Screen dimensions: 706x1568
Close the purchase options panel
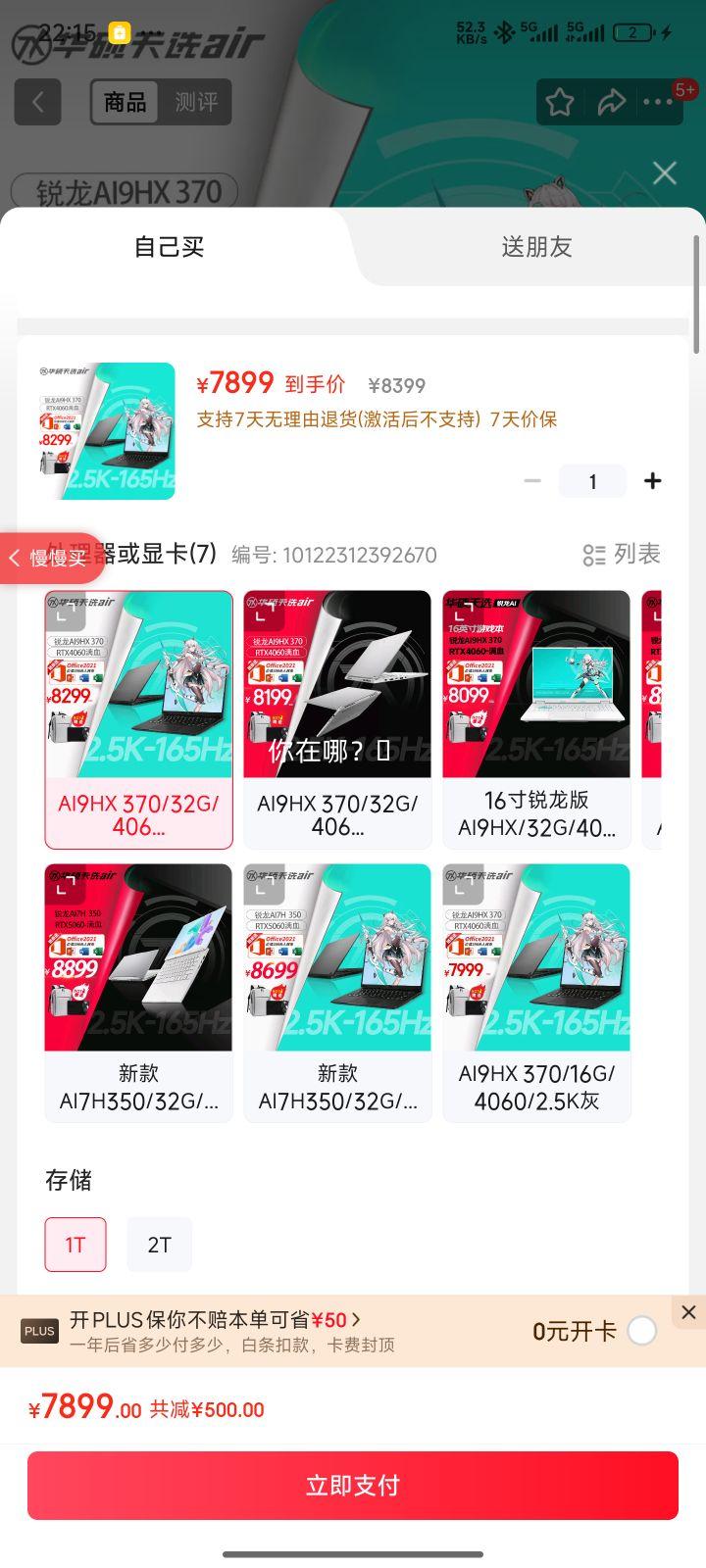(664, 172)
